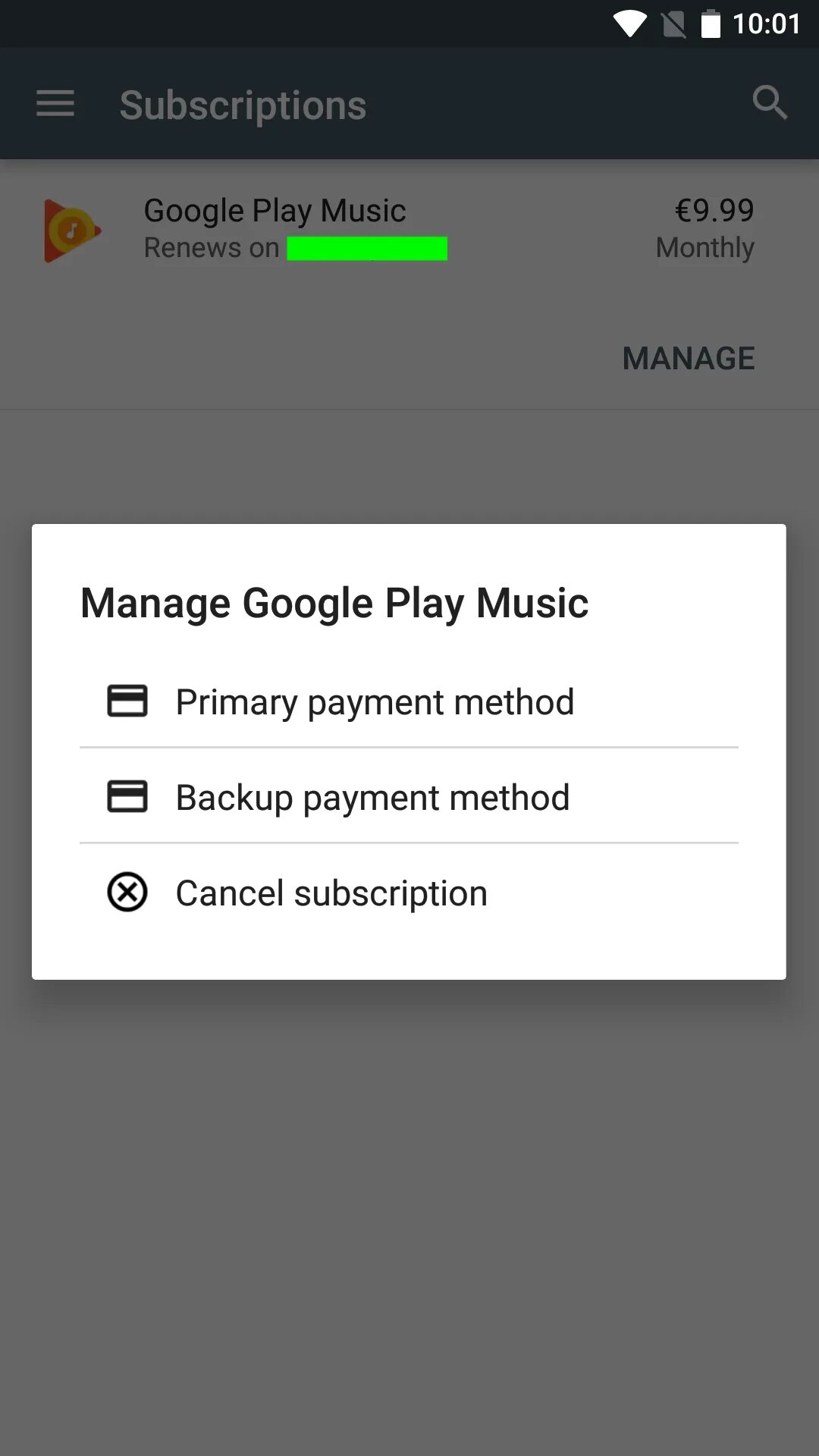Choose Cancel subscription
Screen dimensions: 819x1456
[409, 892]
